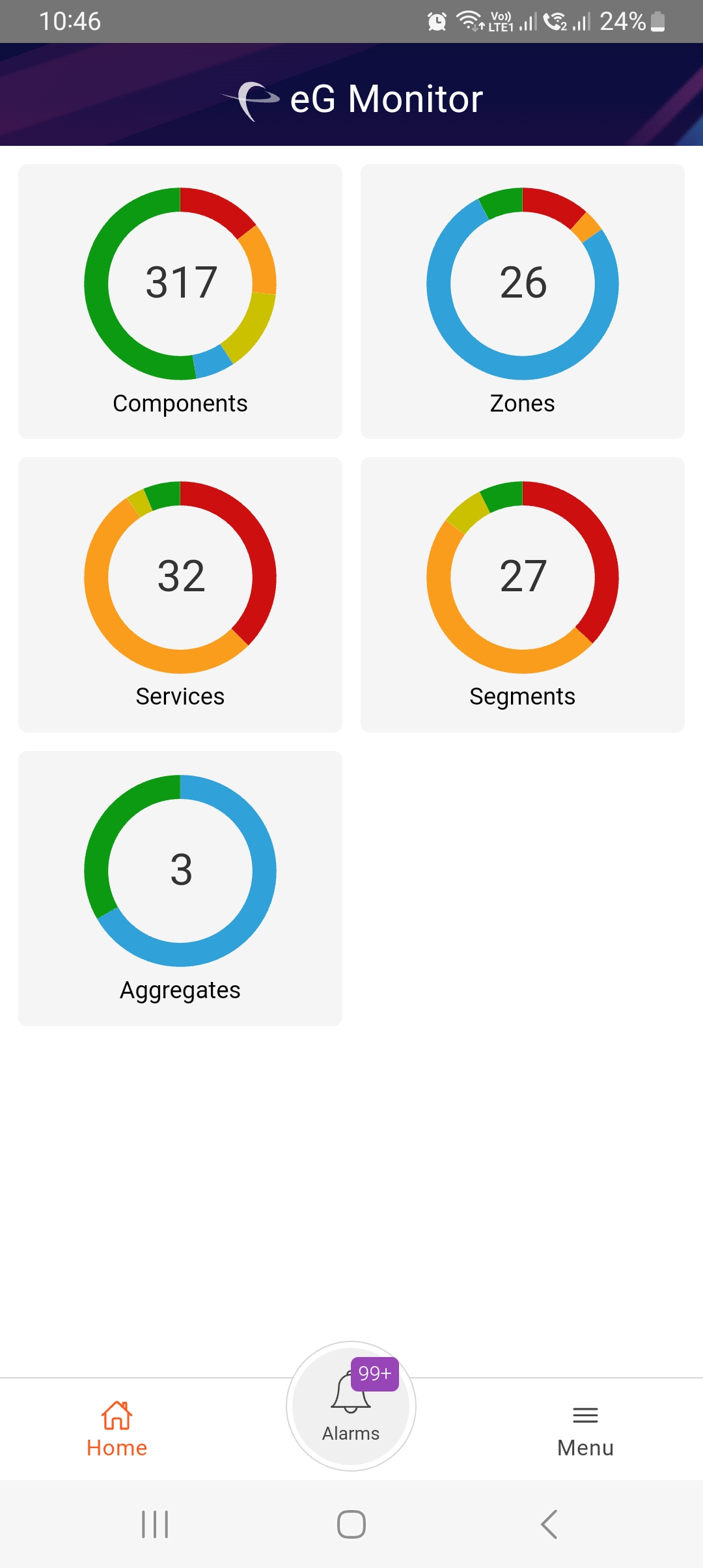Select the Aggregates card showing 3
Screen dimensions: 703x1568
(x=180, y=888)
